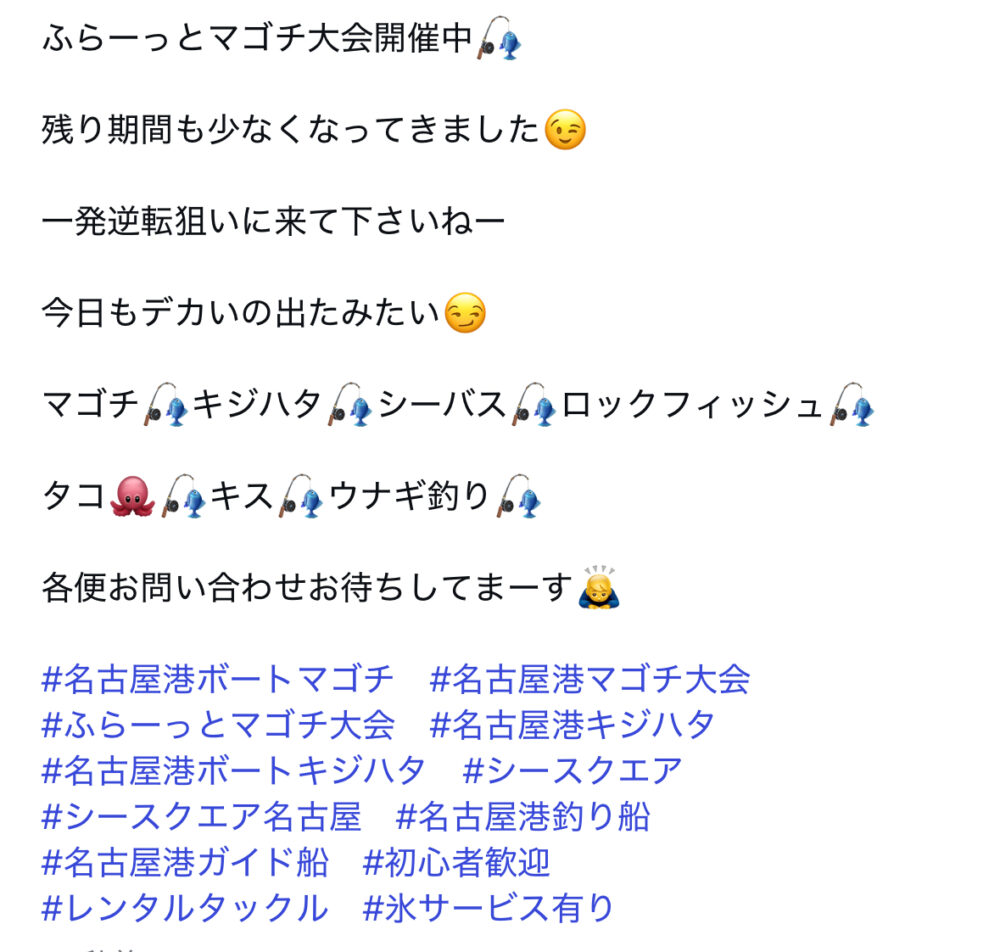Image resolution: width=1000 pixels, height=952 pixels.
Task: Open hashtag #名古屋港ボートキジハタ
Action: [235, 771]
